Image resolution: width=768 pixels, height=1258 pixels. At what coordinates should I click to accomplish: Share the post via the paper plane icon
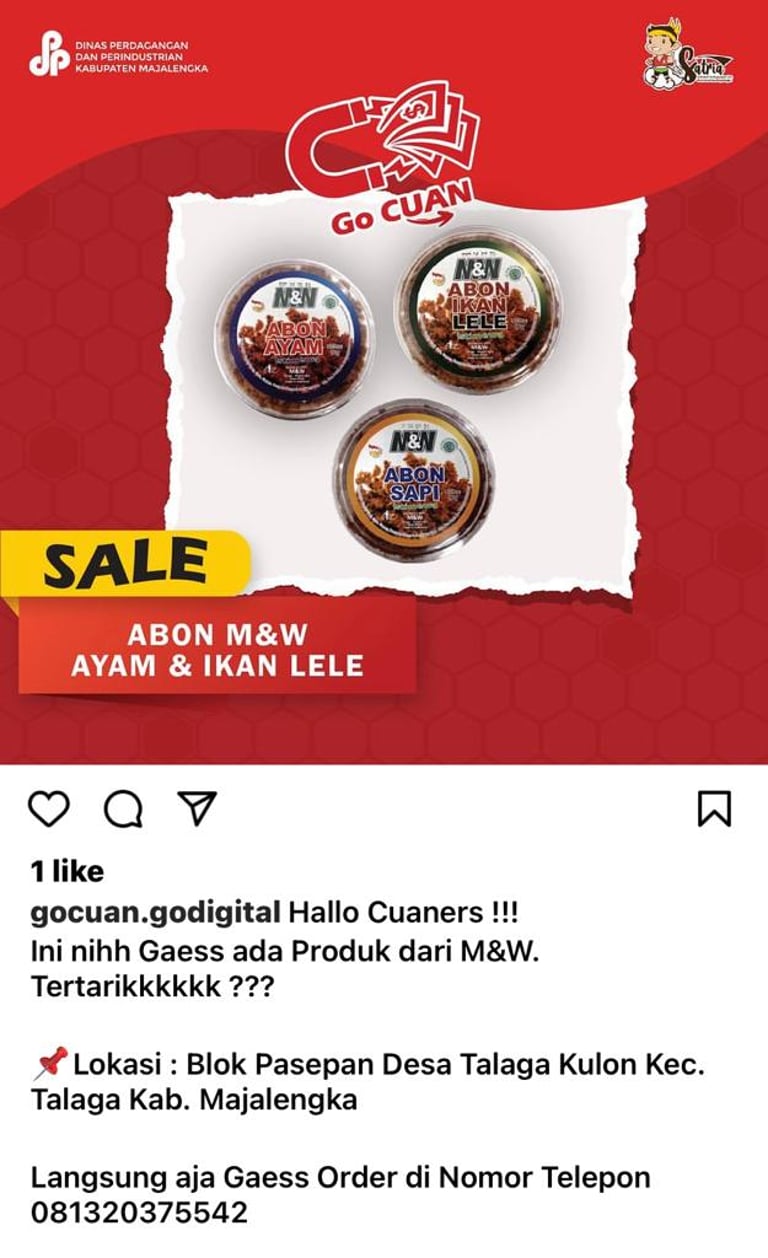[x=197, y=808]
